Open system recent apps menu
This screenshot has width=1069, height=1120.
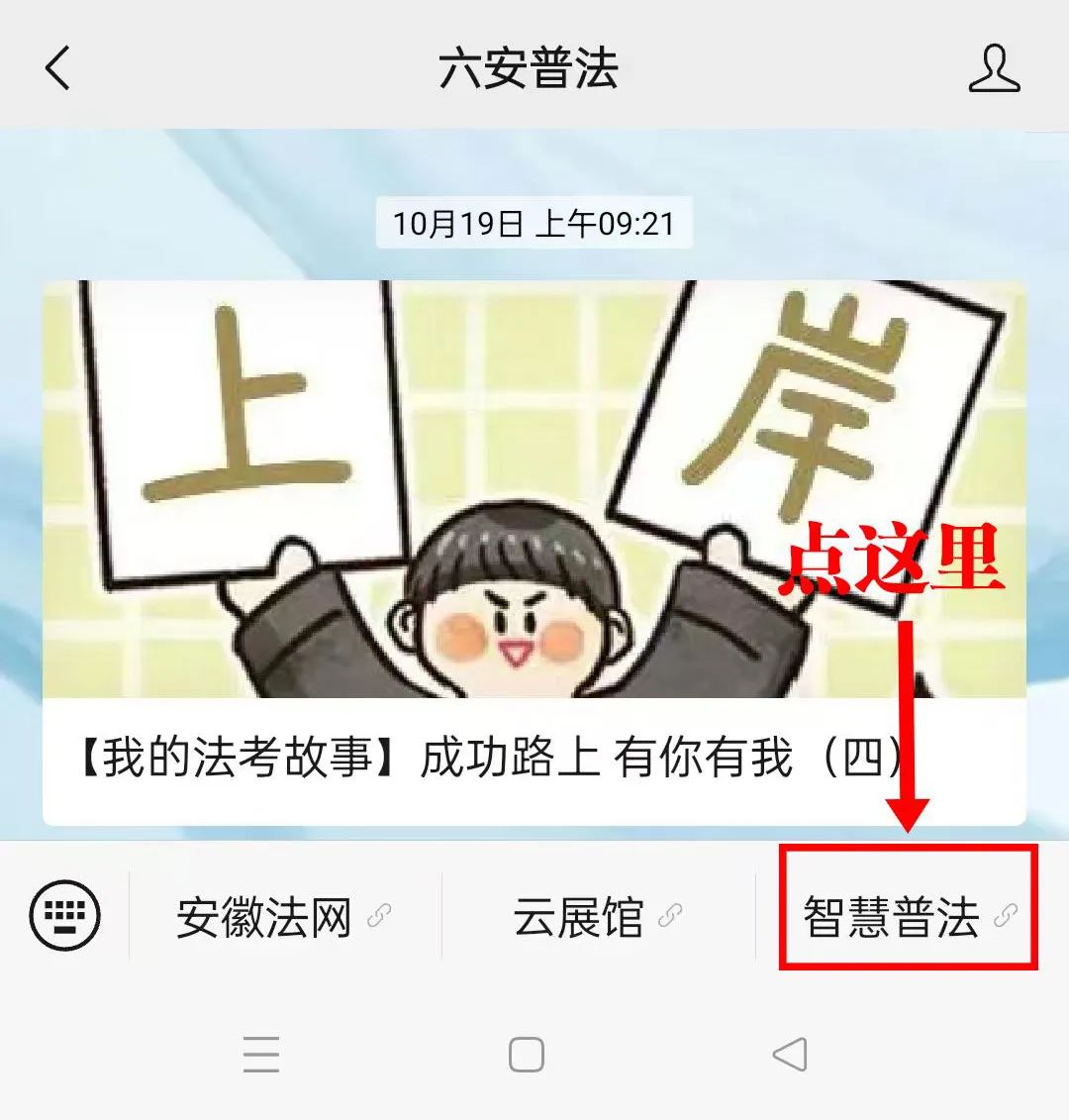coord(261,1055)
